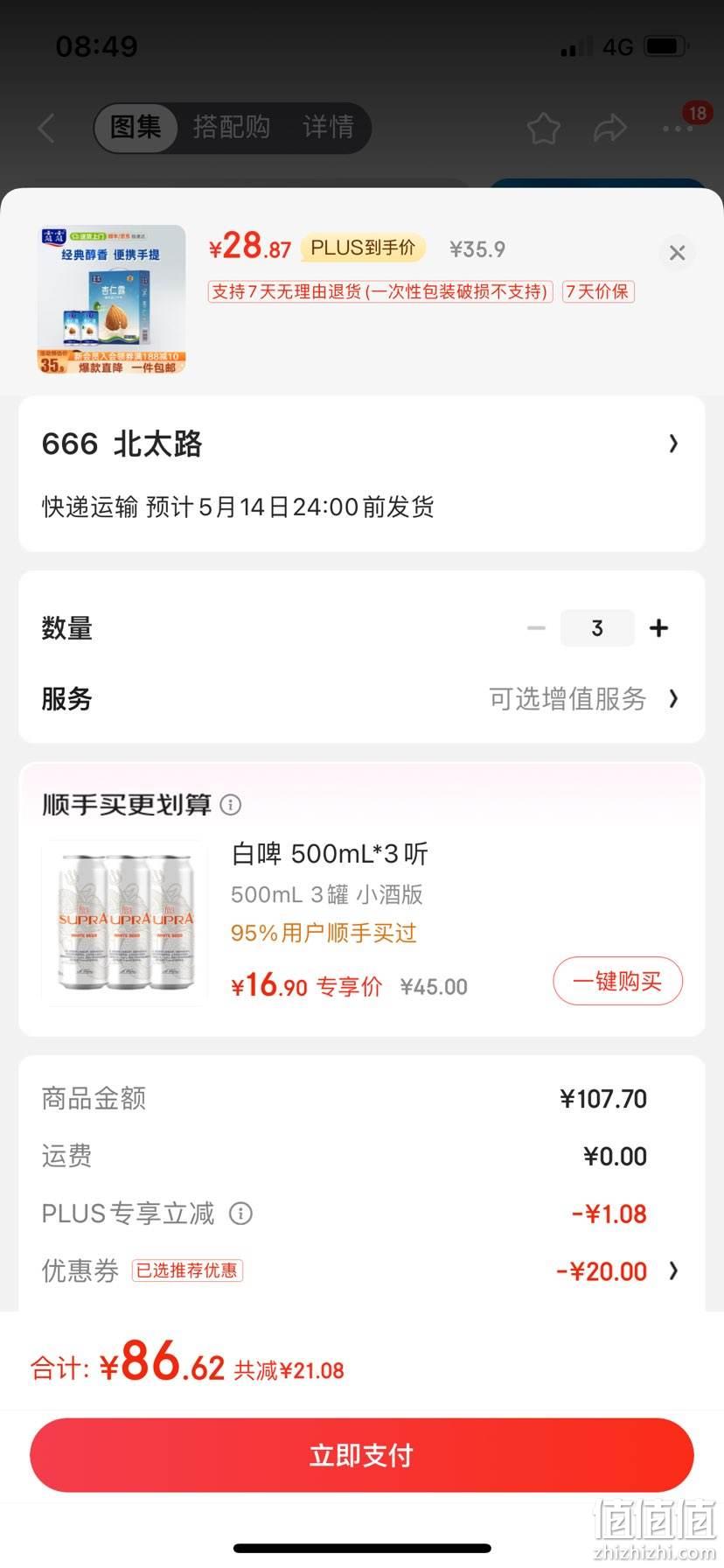Tap 立即支付 to pay now
The width and height of the screenshot is (724, 1568).
(362, 1455)
